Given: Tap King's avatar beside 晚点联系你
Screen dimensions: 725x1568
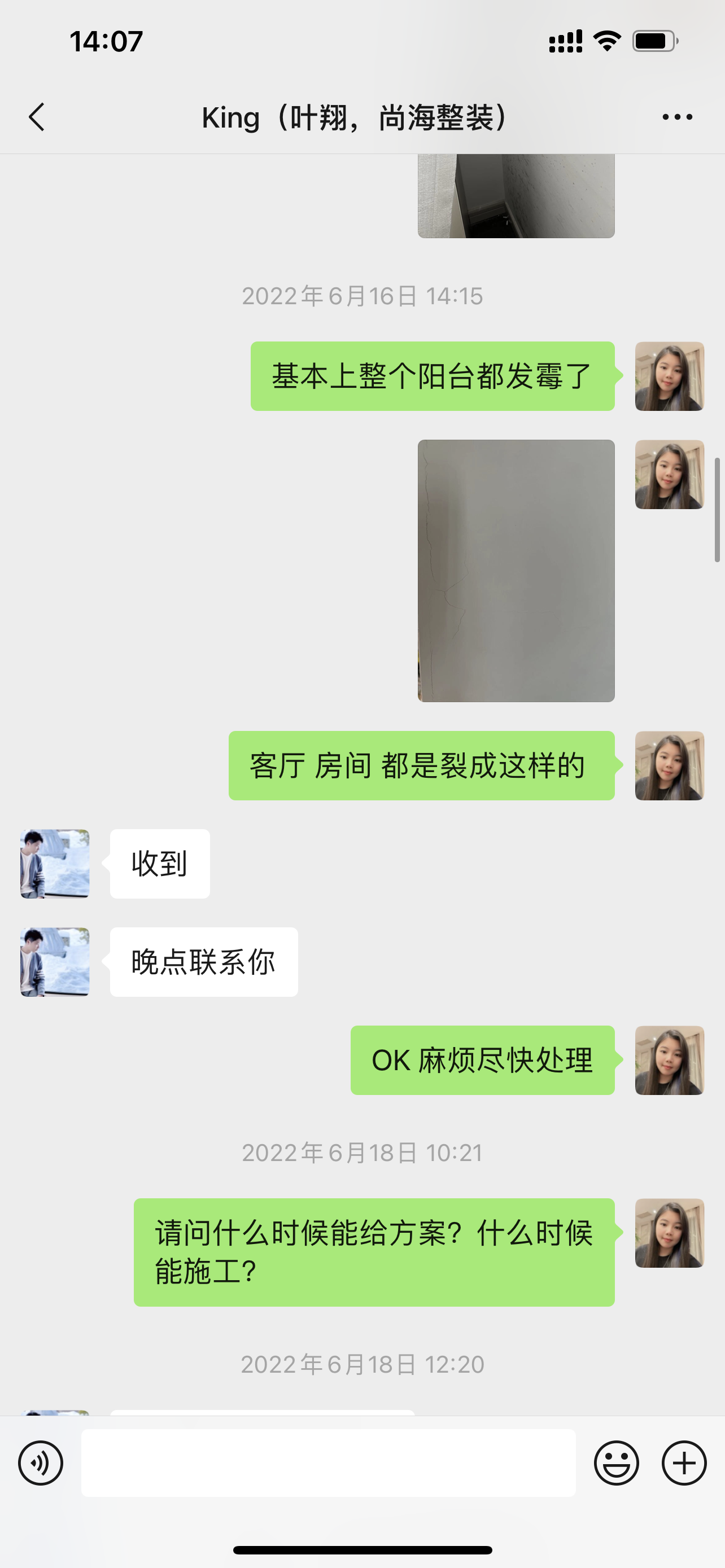Looking at the screenshot, I should 55,962.
